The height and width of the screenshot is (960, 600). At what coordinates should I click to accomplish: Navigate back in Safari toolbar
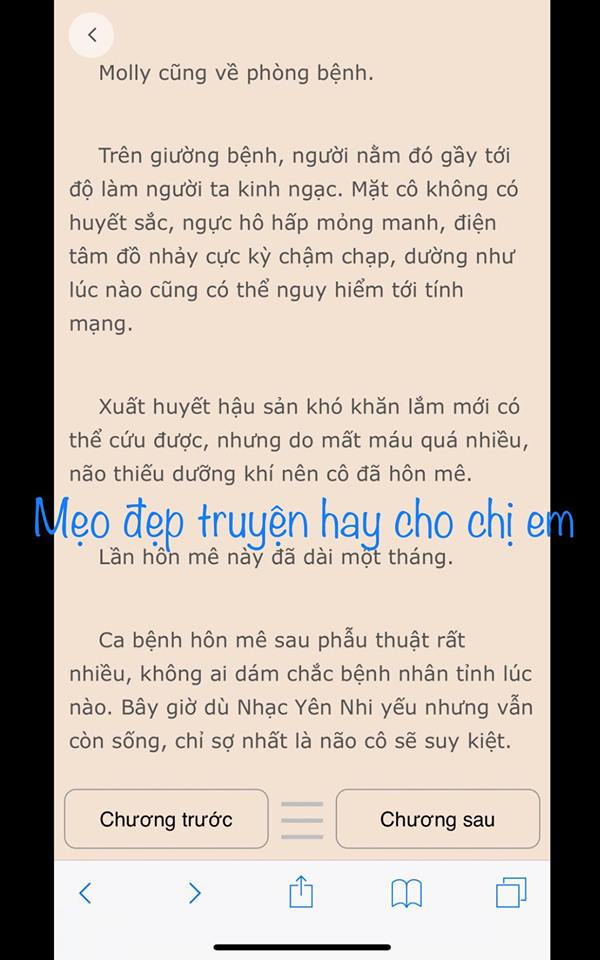click(x=86, y=893)
